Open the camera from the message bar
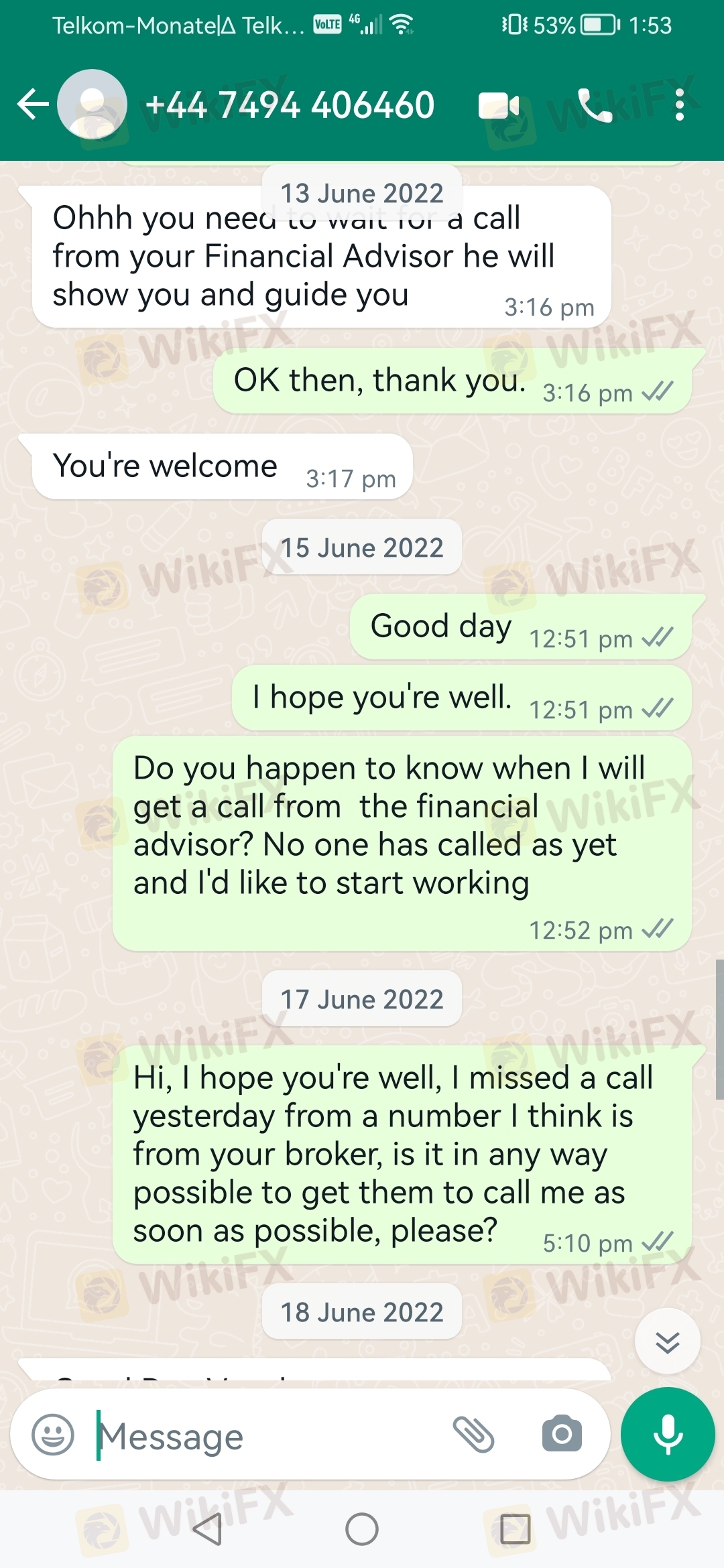The image size is (724, 1568). click(x=562, y=1434)
